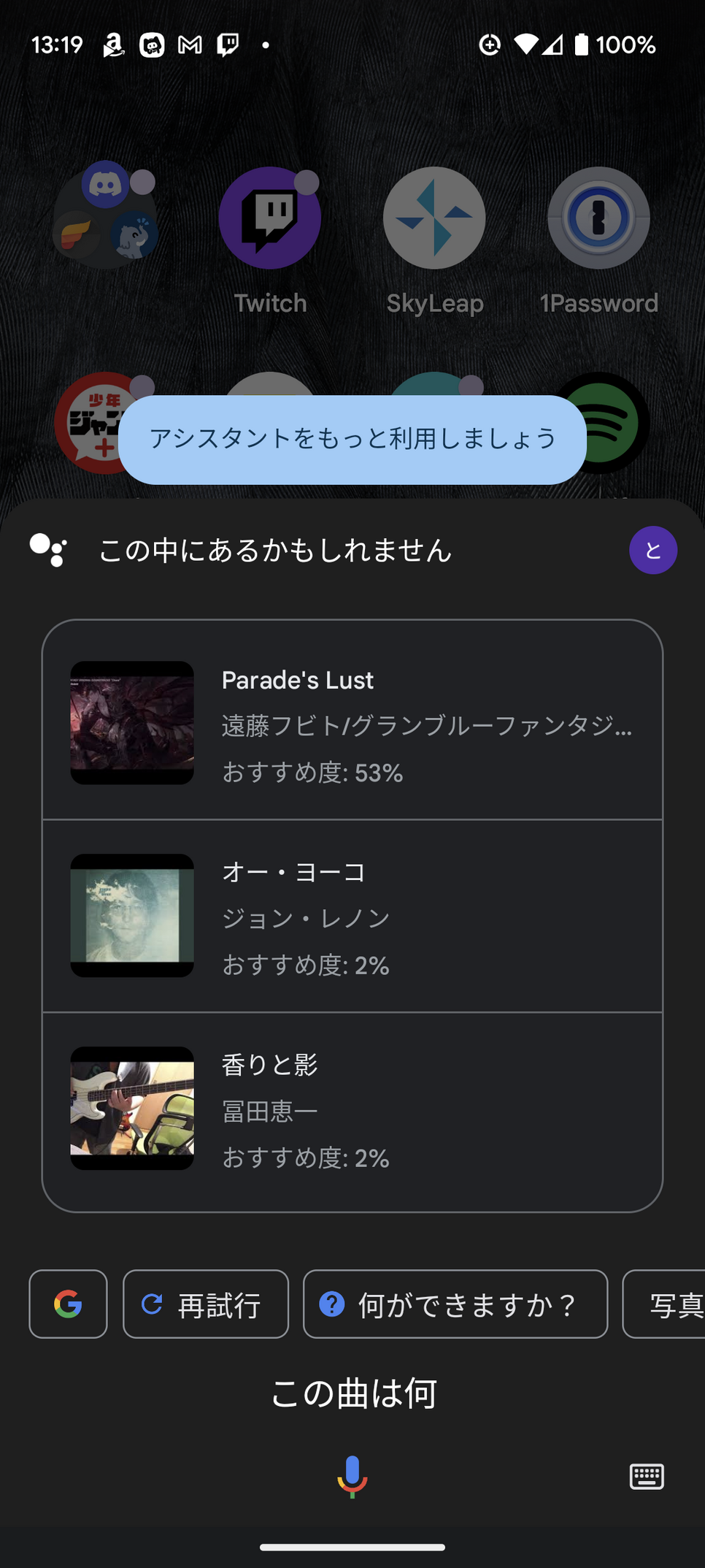Open the Parade's Lust song result
Image resolution: width=705 pixels, height=1568 pixels.
tap(352, 722)
